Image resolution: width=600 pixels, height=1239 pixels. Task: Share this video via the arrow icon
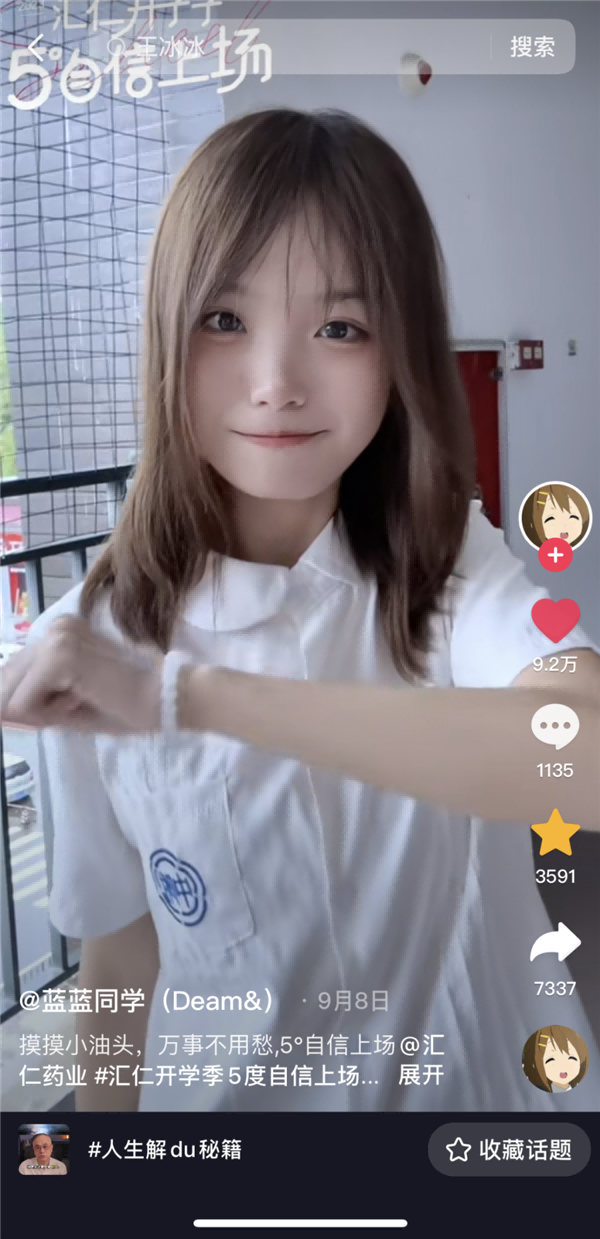[555, 942]
